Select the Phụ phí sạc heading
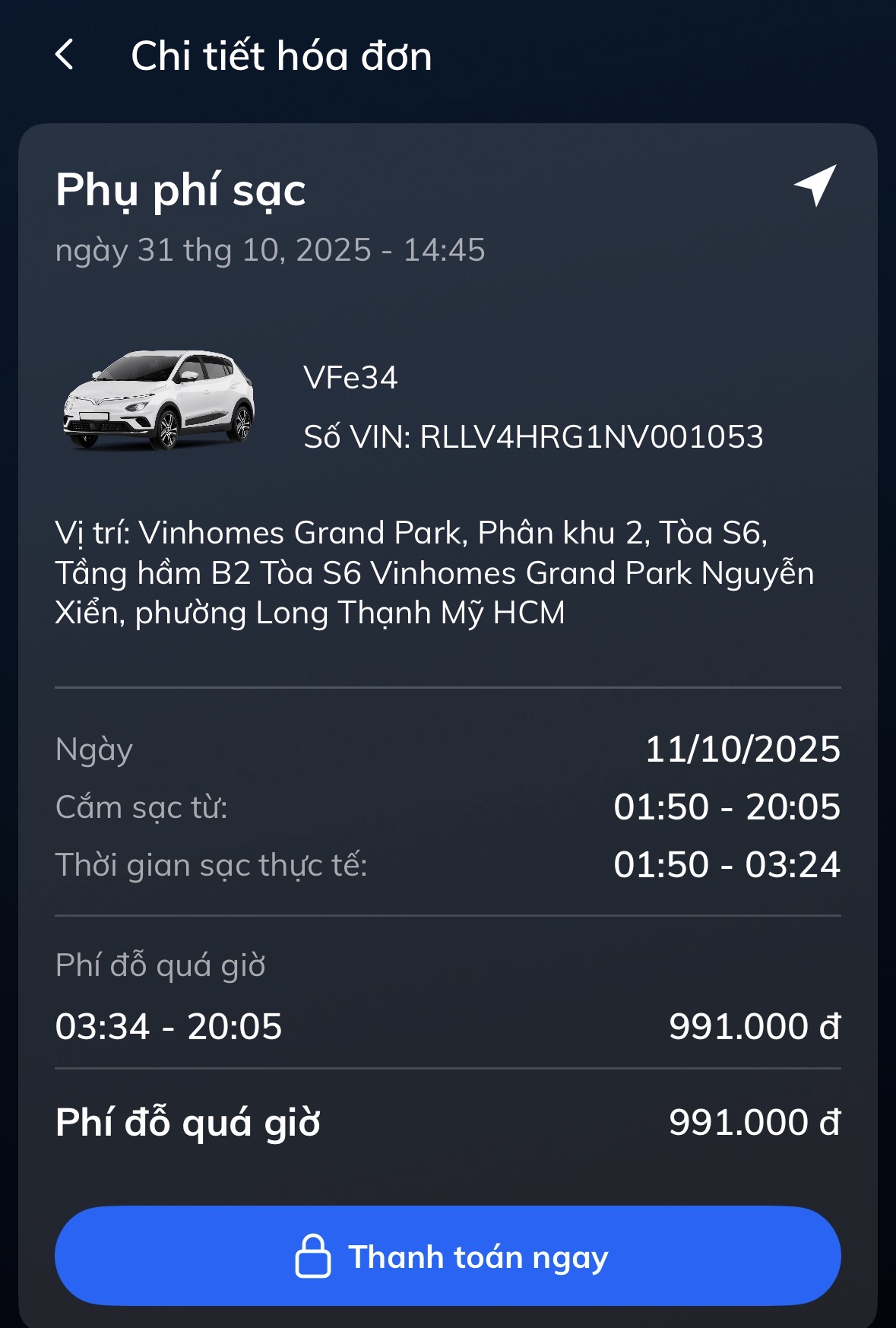 pyautogui.click(x=181, y=191)
